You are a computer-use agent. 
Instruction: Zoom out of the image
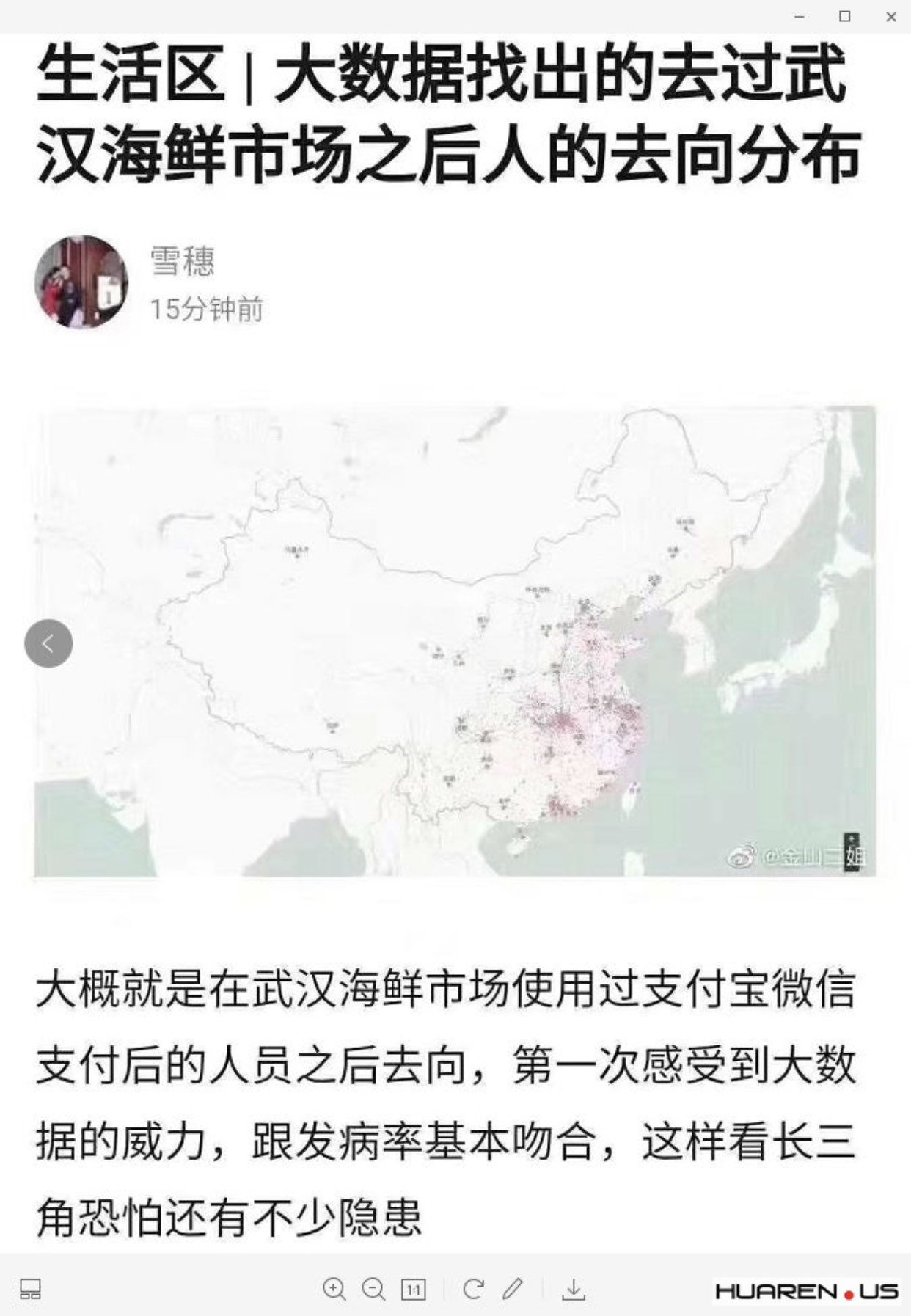(373, 1289)
